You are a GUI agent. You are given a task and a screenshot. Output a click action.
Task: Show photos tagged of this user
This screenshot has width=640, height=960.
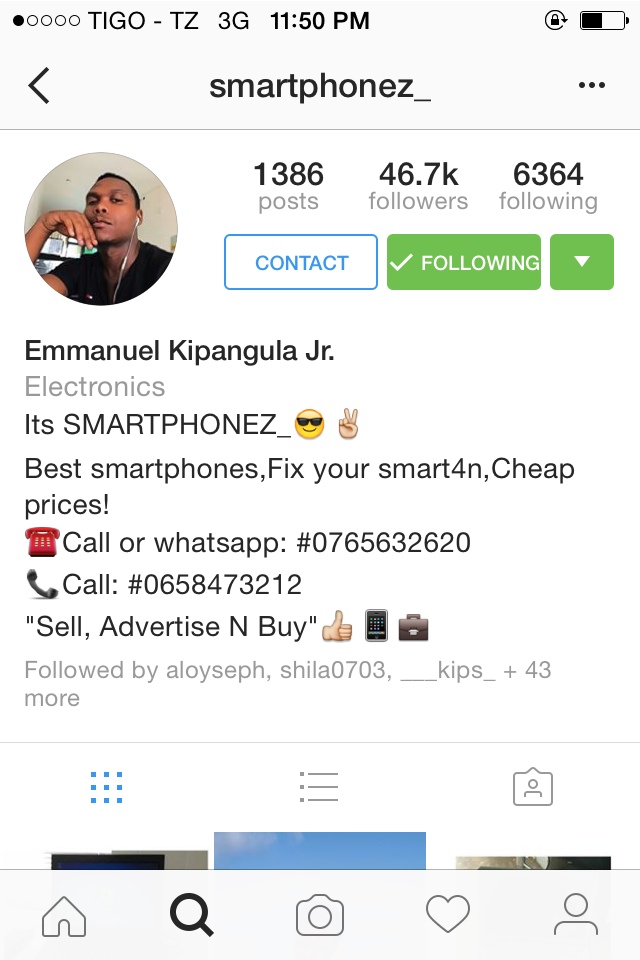pos(532,788)
